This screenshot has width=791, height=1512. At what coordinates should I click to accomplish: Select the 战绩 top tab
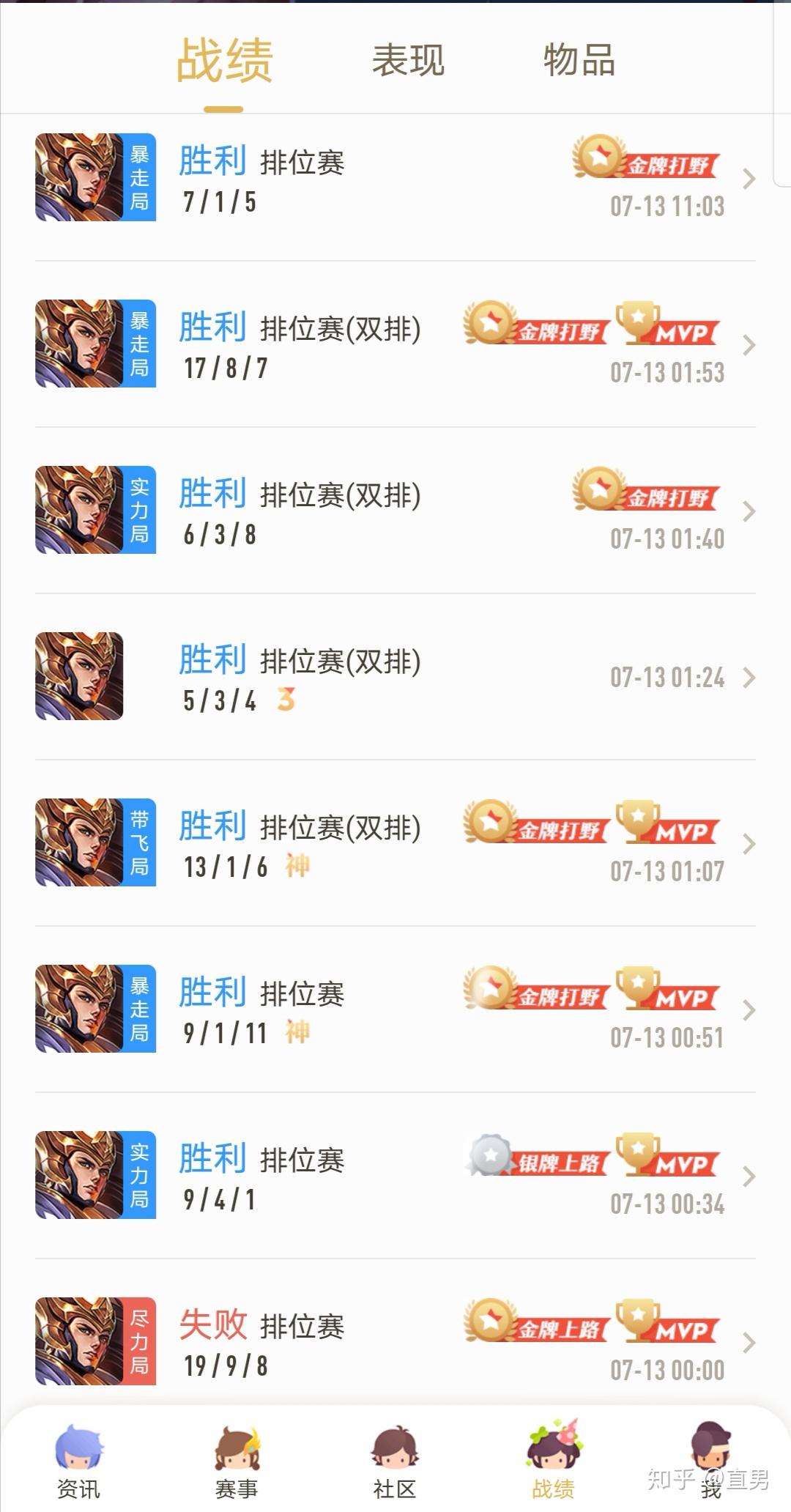coord(224,60)
